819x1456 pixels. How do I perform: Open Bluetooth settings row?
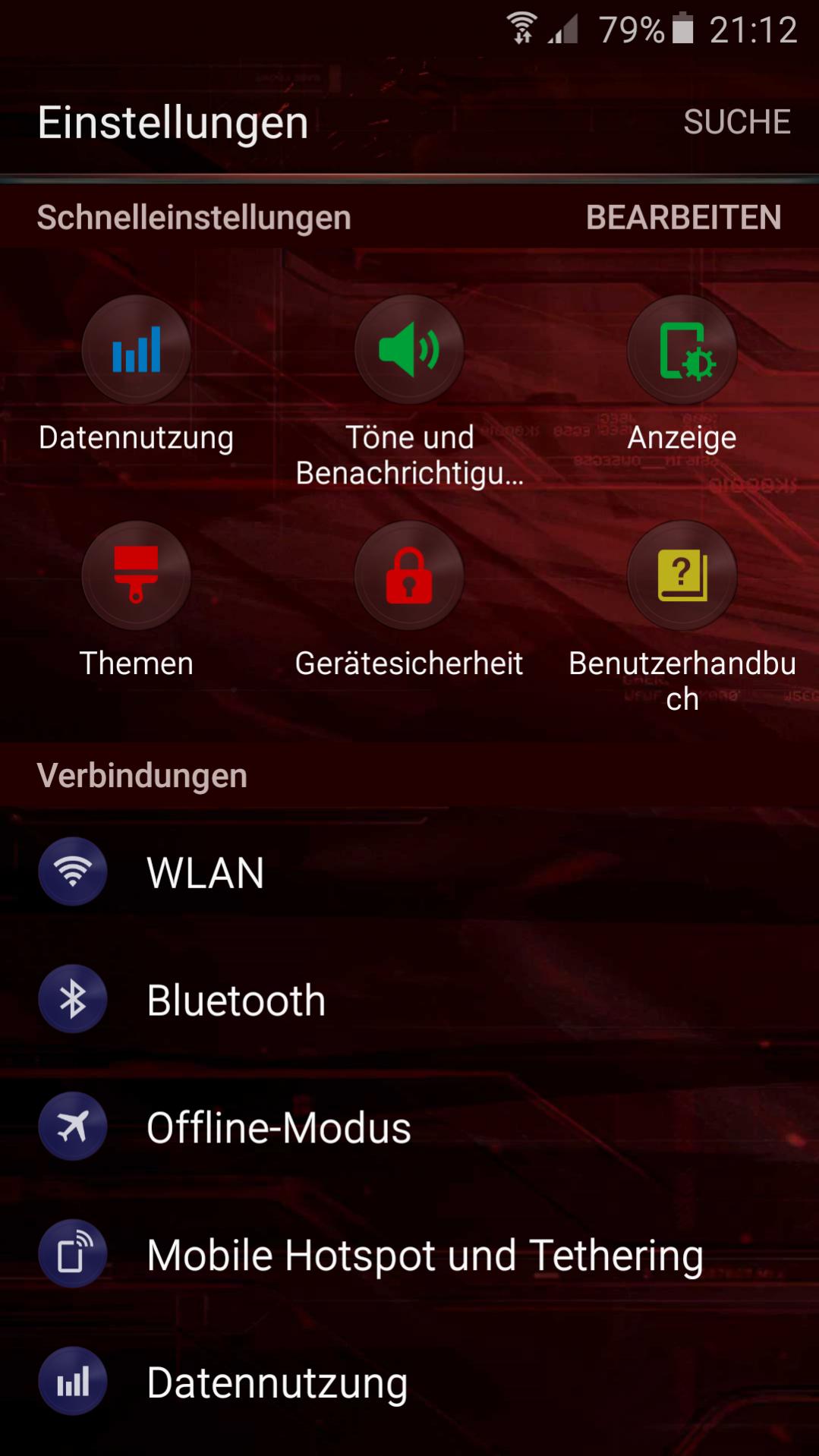(409, 1000)
